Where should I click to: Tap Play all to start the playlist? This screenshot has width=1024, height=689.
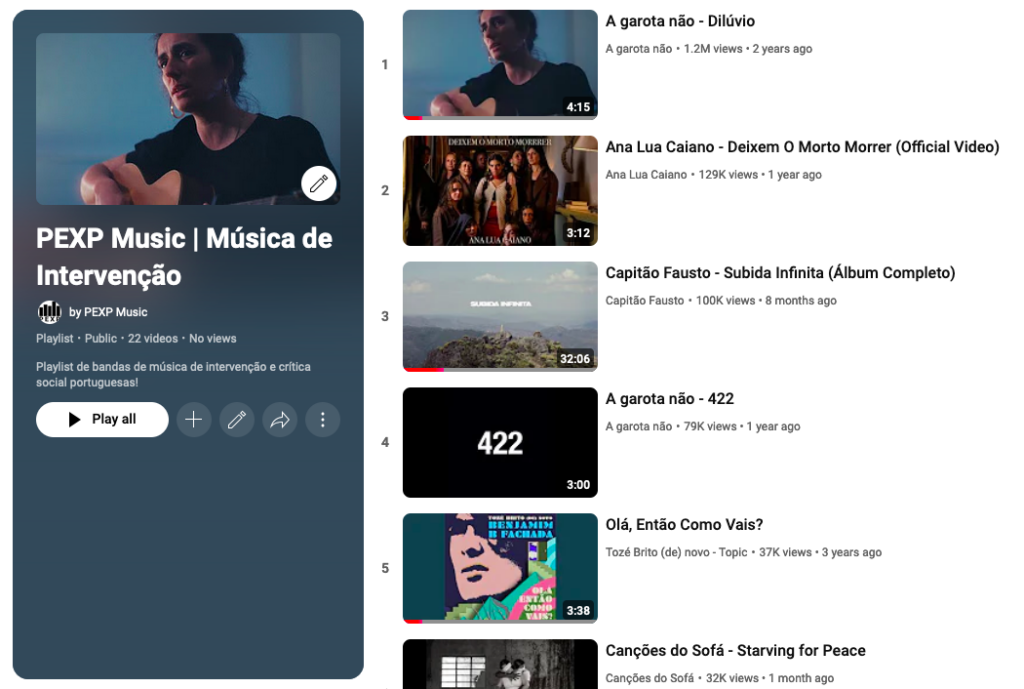[x=102, y=419]
